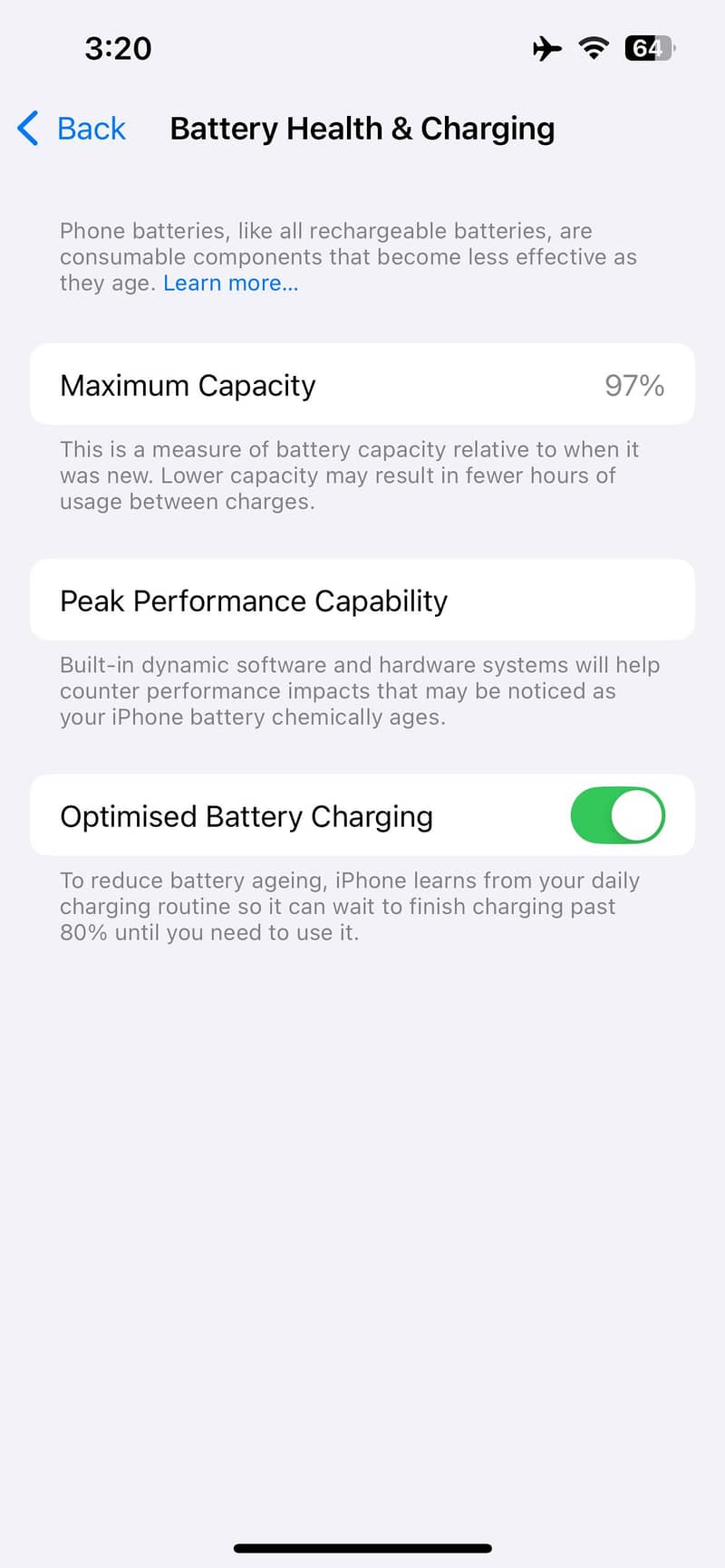Image resolution: width=725 pixels, height=1568 pixels.
Task: Turn off Optimised Battery Charging
Action: coord(617,815)
